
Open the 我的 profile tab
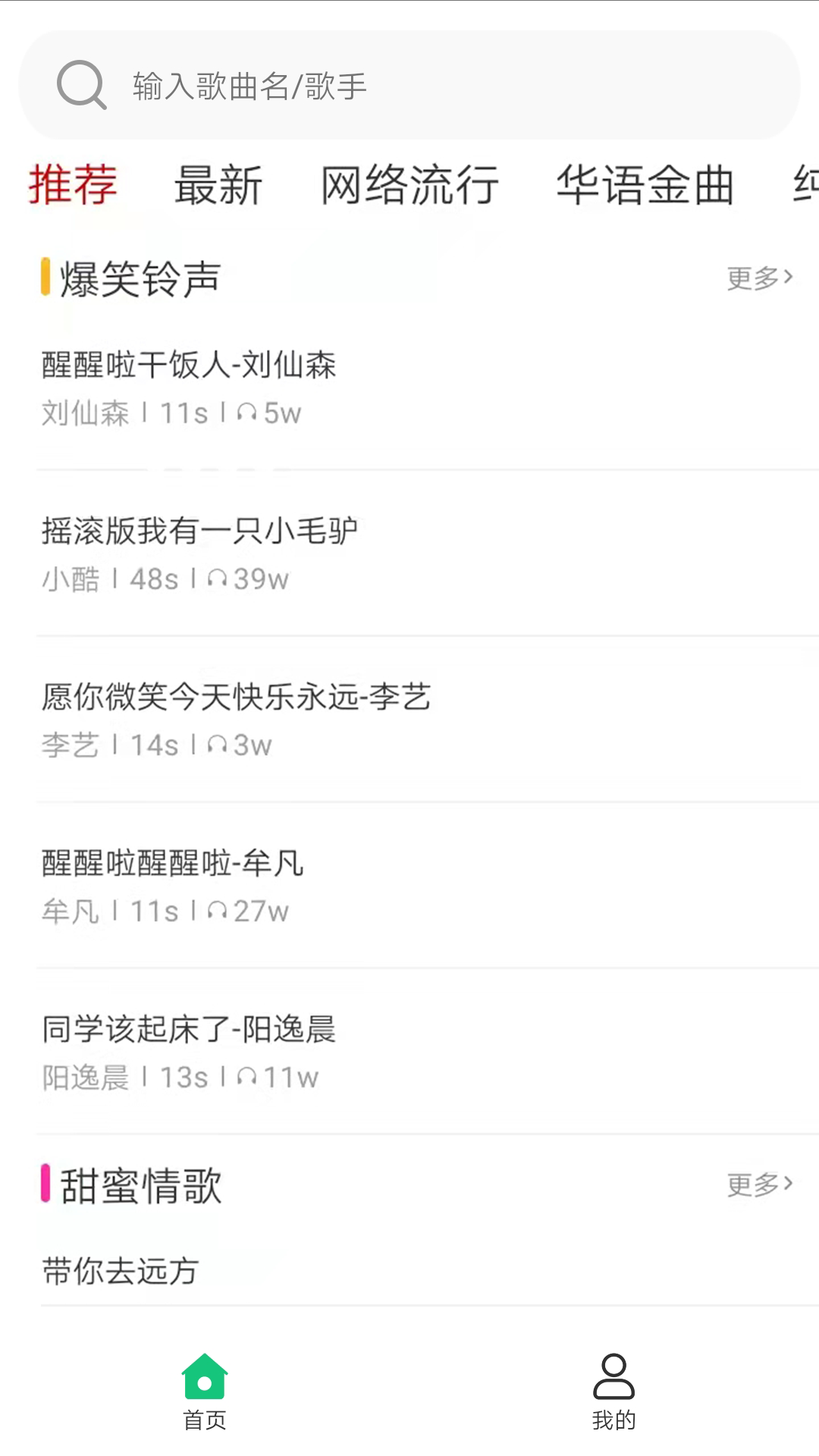coord(613,1392)
